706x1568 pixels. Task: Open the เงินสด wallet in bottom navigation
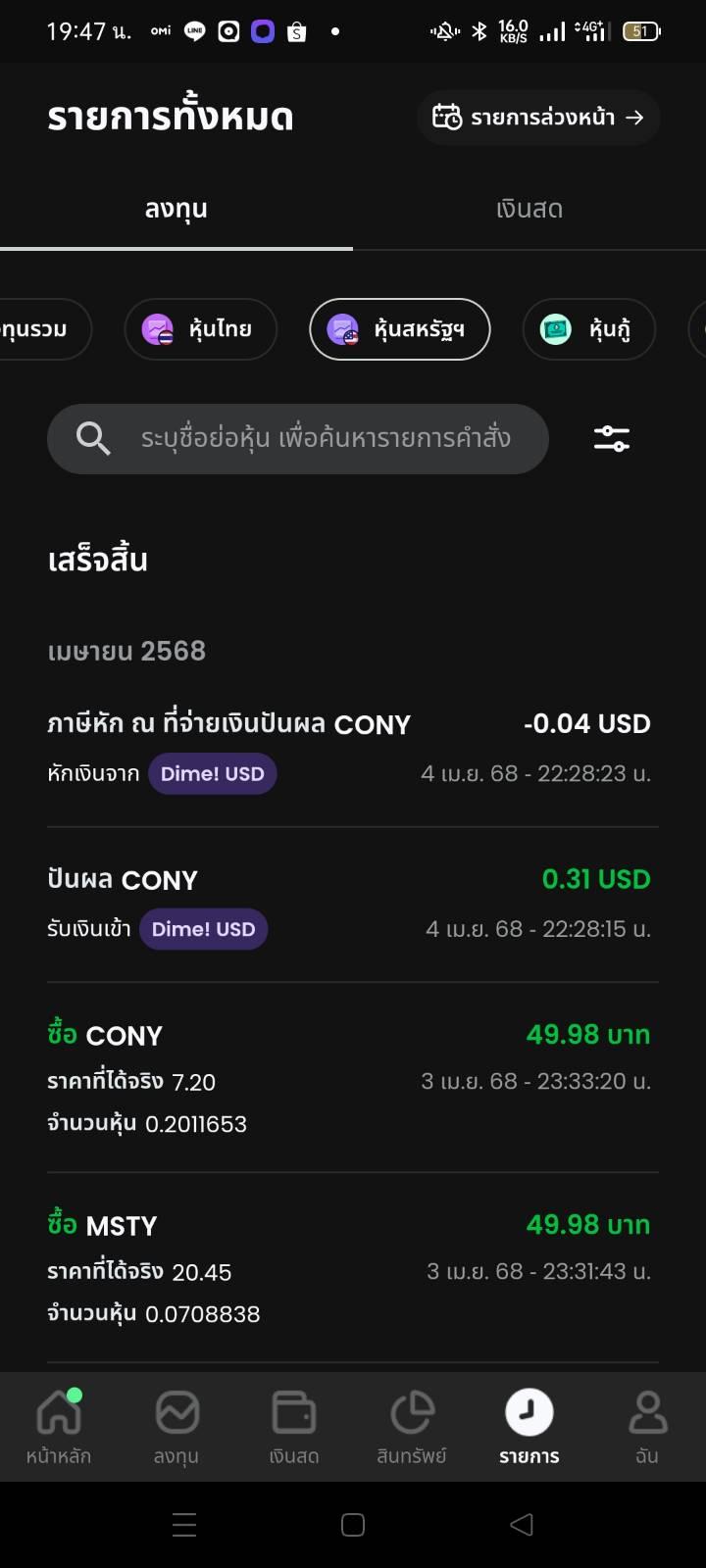[x=294, y=1427]
